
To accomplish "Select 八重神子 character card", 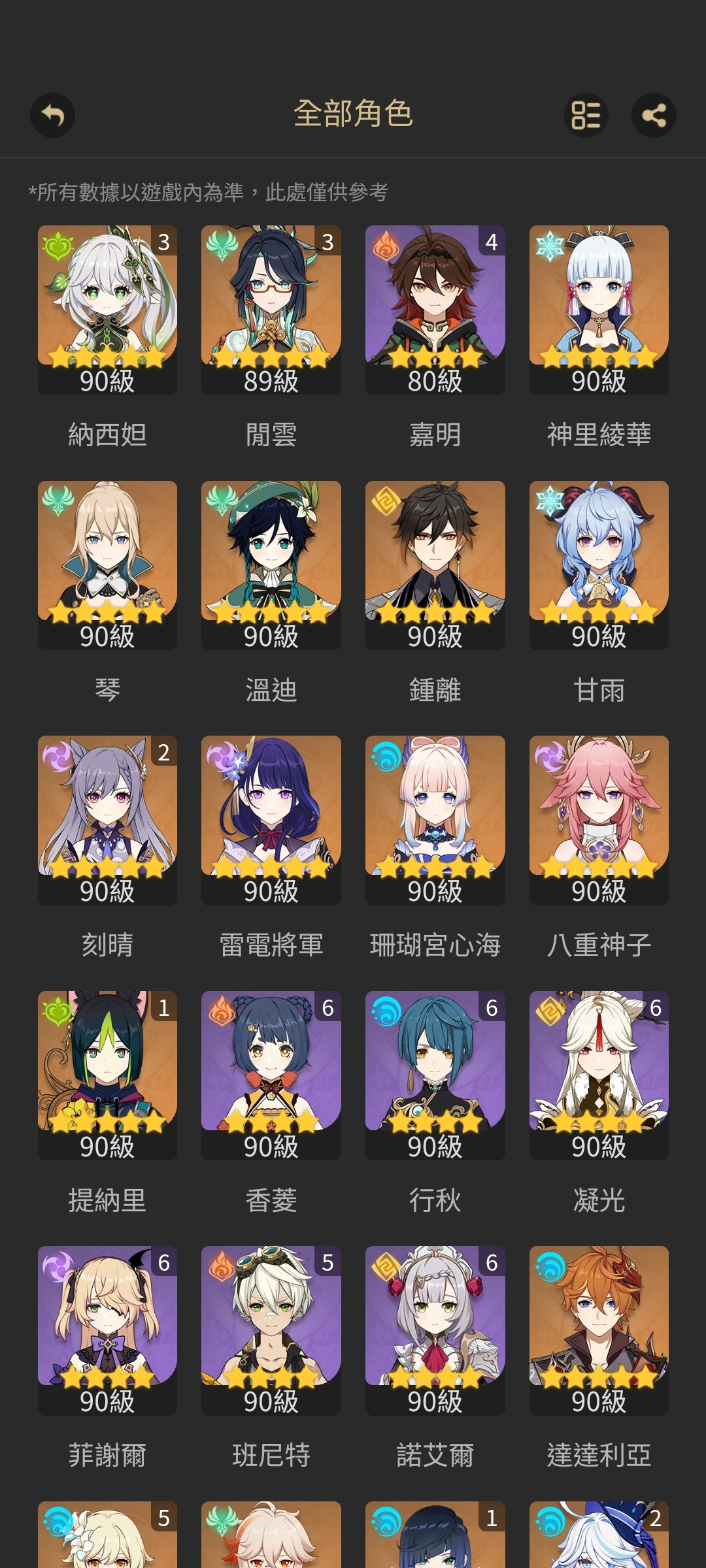I will pos(599,819).
